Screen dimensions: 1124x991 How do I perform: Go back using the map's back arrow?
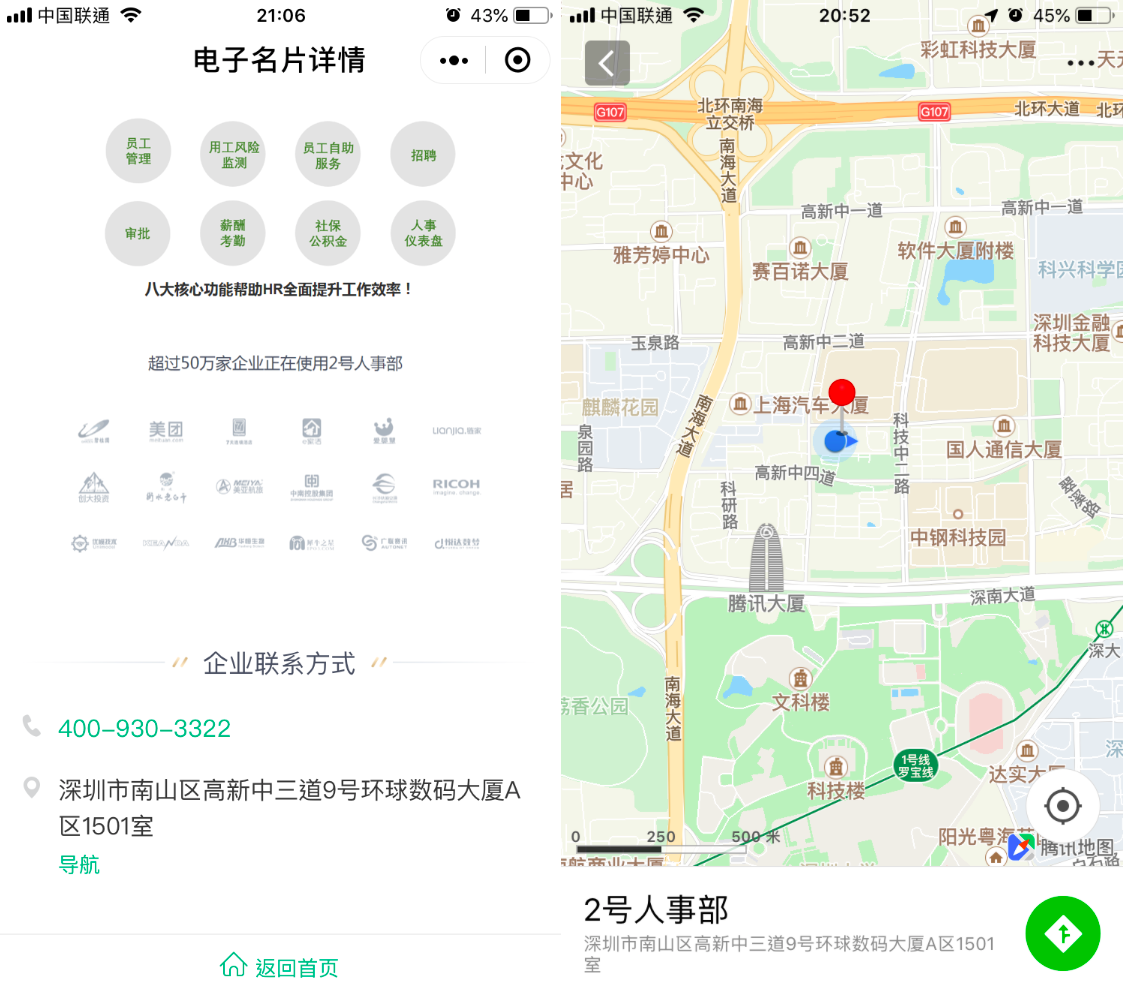(x=607, y=63)
